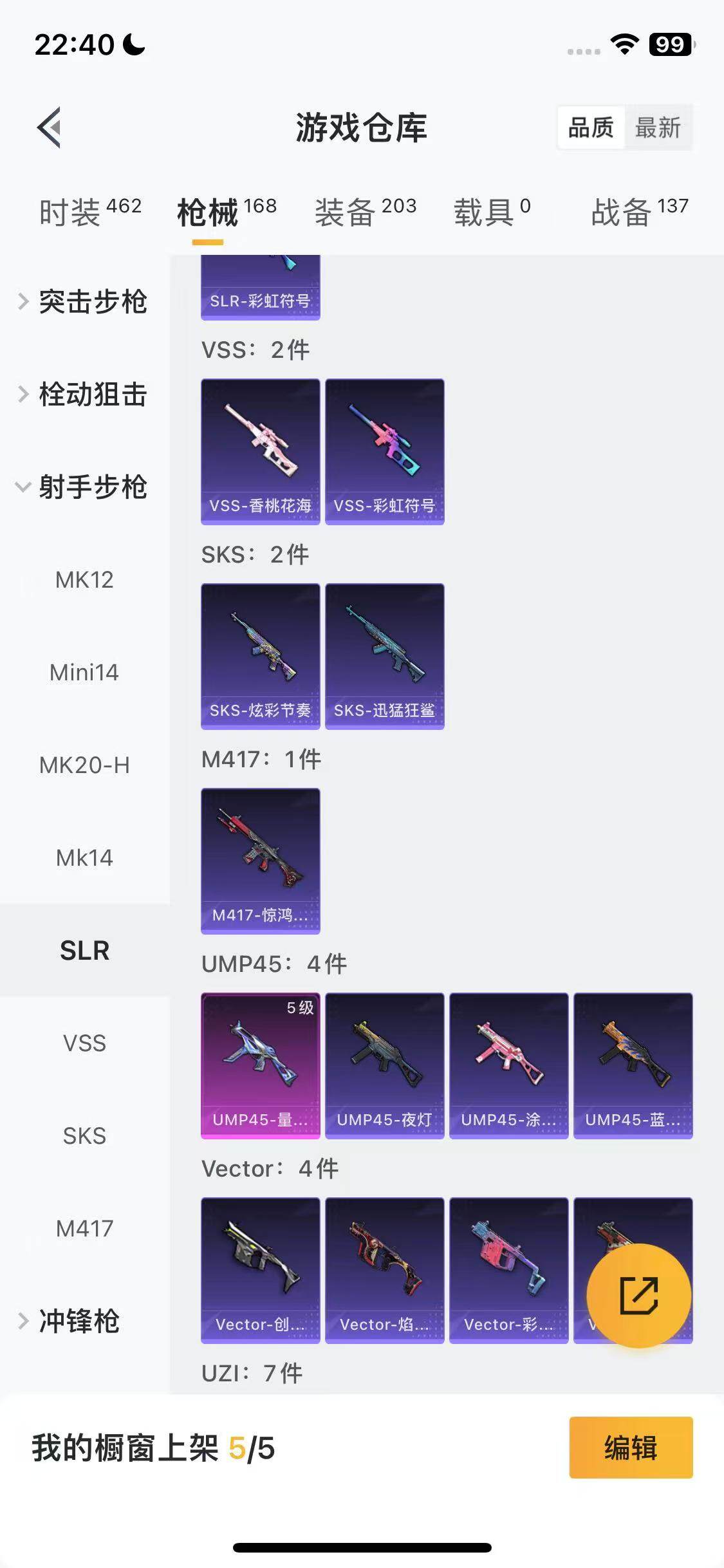
Task: Collapse the 射手步枪 category
Action: [x=84, y=487]
